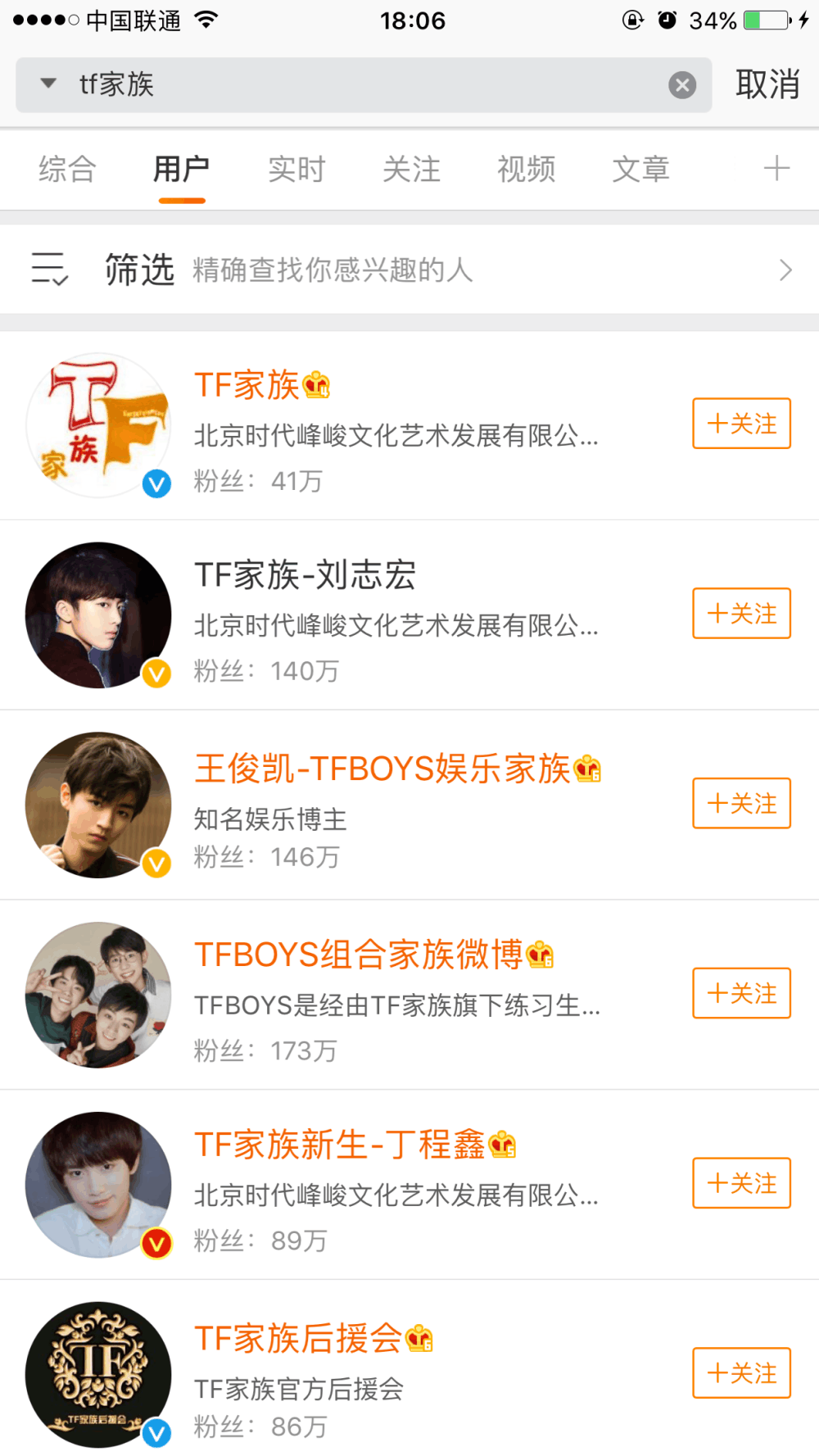This screenshot has height=1456, width=819.
Task: Switch to the 关注 tab
Action: pyautogui.click(x=411, y=170)
